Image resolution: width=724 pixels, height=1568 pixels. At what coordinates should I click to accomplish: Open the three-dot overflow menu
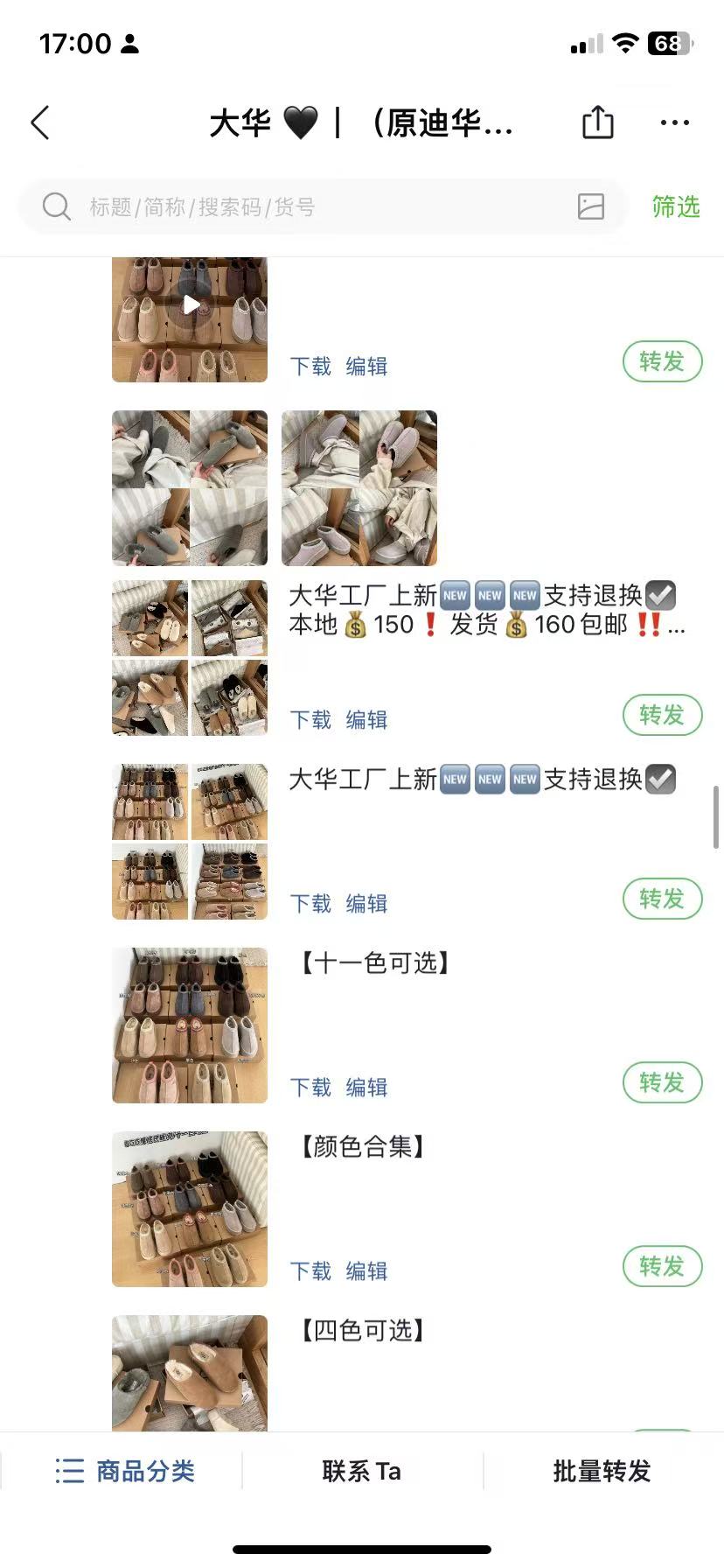(x=674, y=123)
